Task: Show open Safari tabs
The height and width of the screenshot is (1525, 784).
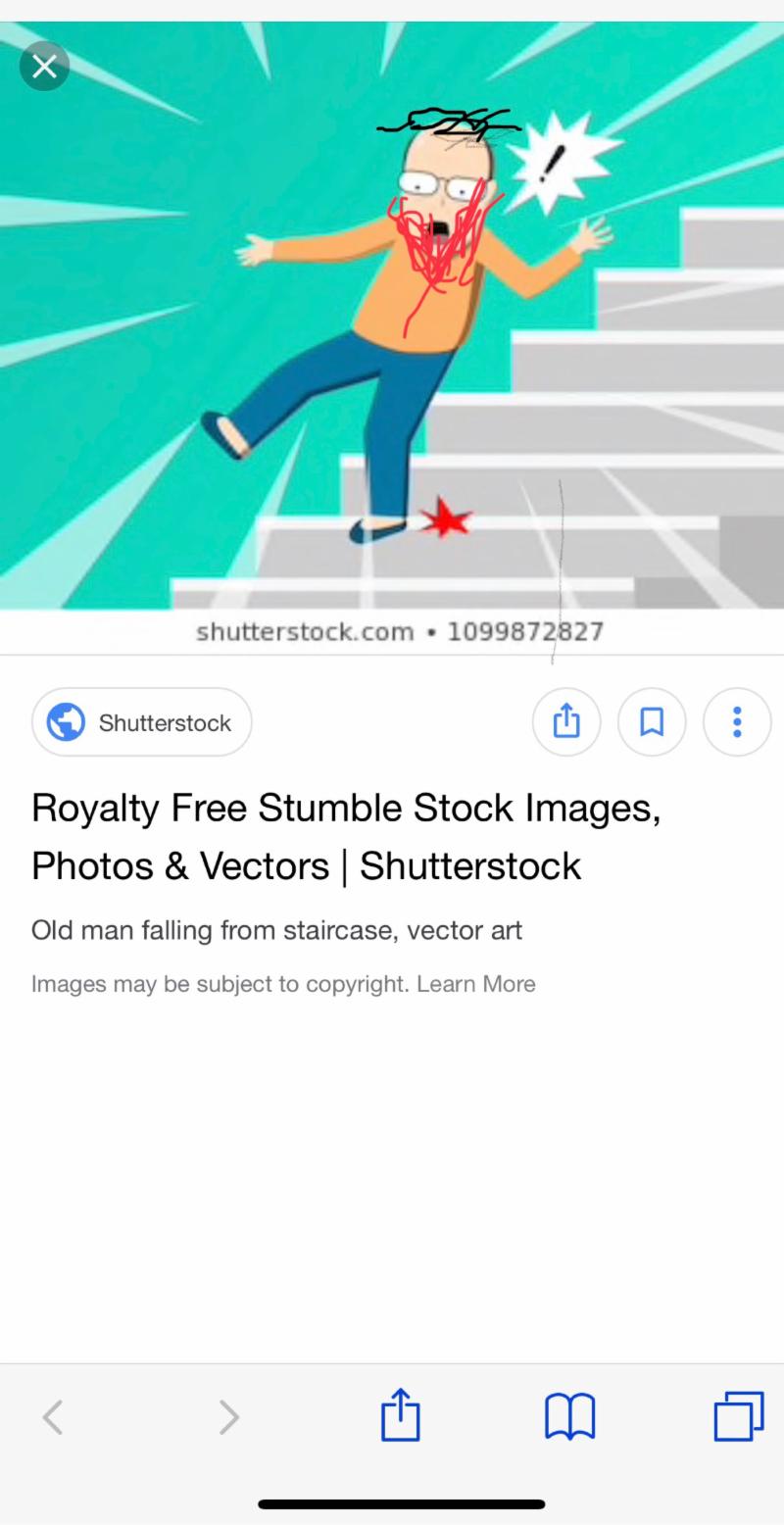Action: tap(738, 1416)
